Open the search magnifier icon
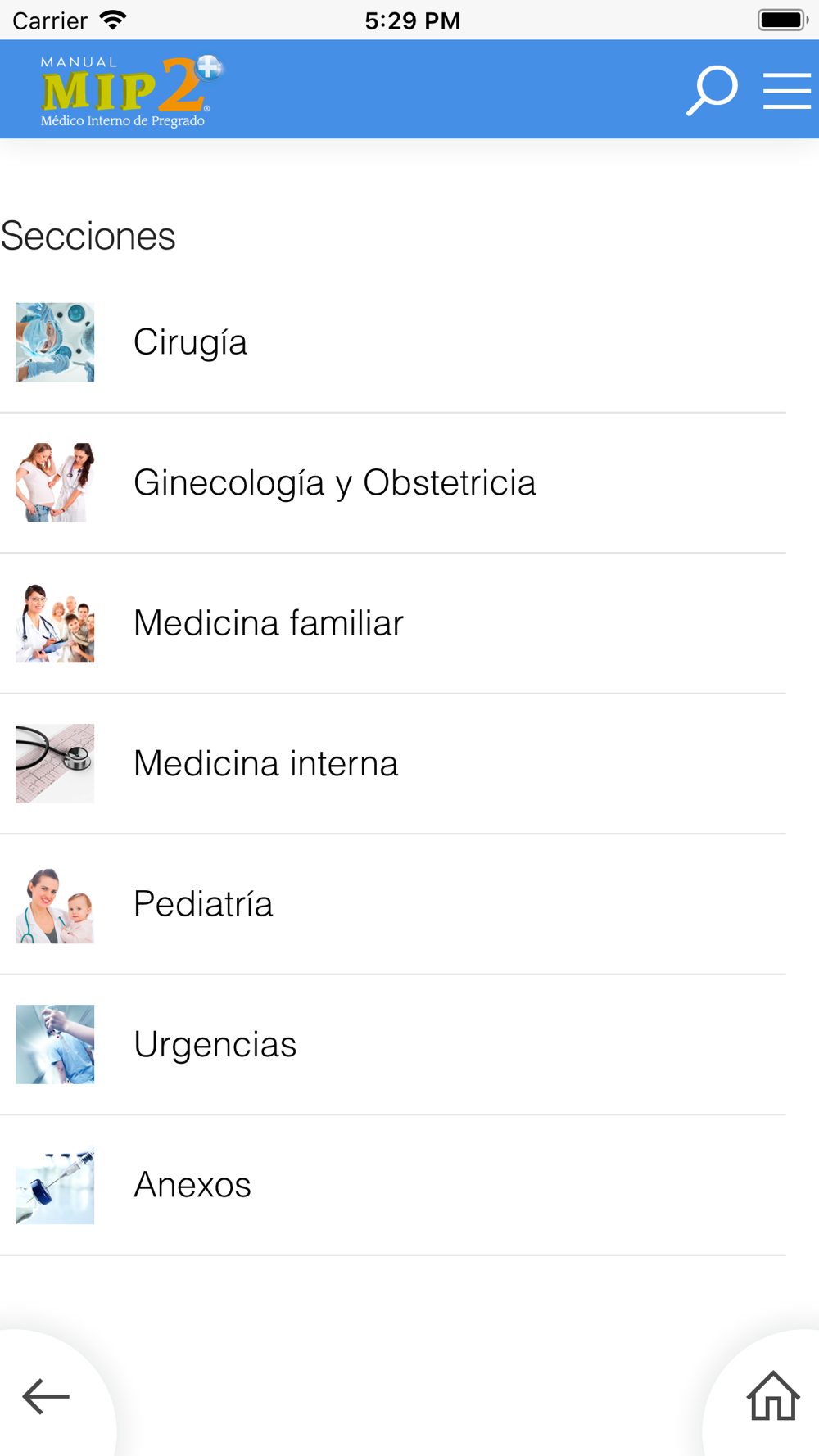 [x=712, y=90]
